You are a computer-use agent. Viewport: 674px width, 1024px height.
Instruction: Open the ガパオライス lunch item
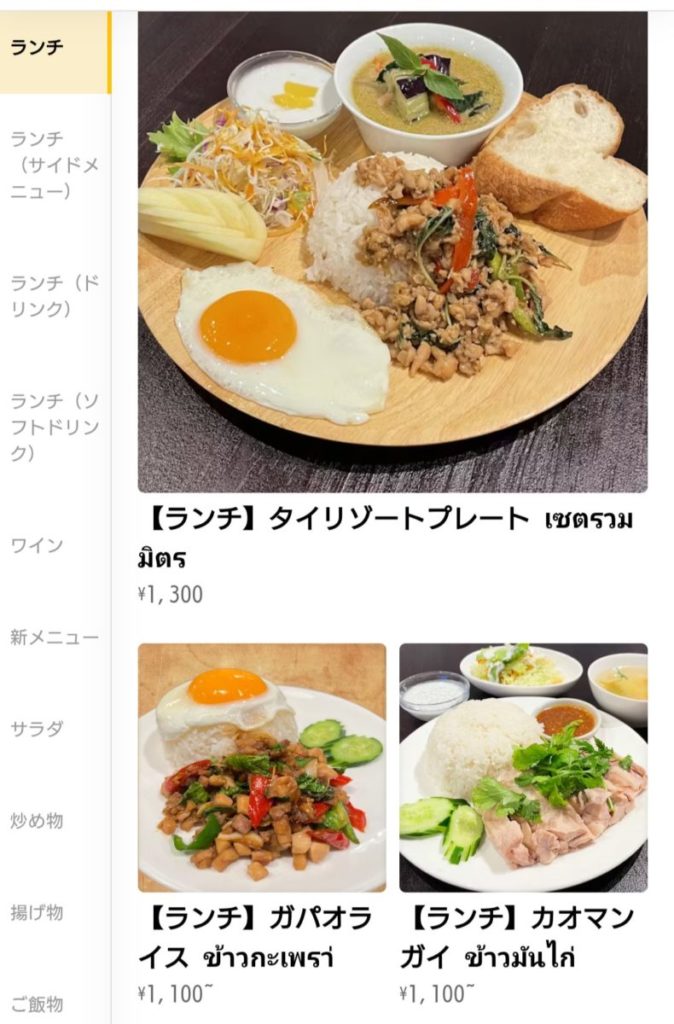[x=262, y=767]
